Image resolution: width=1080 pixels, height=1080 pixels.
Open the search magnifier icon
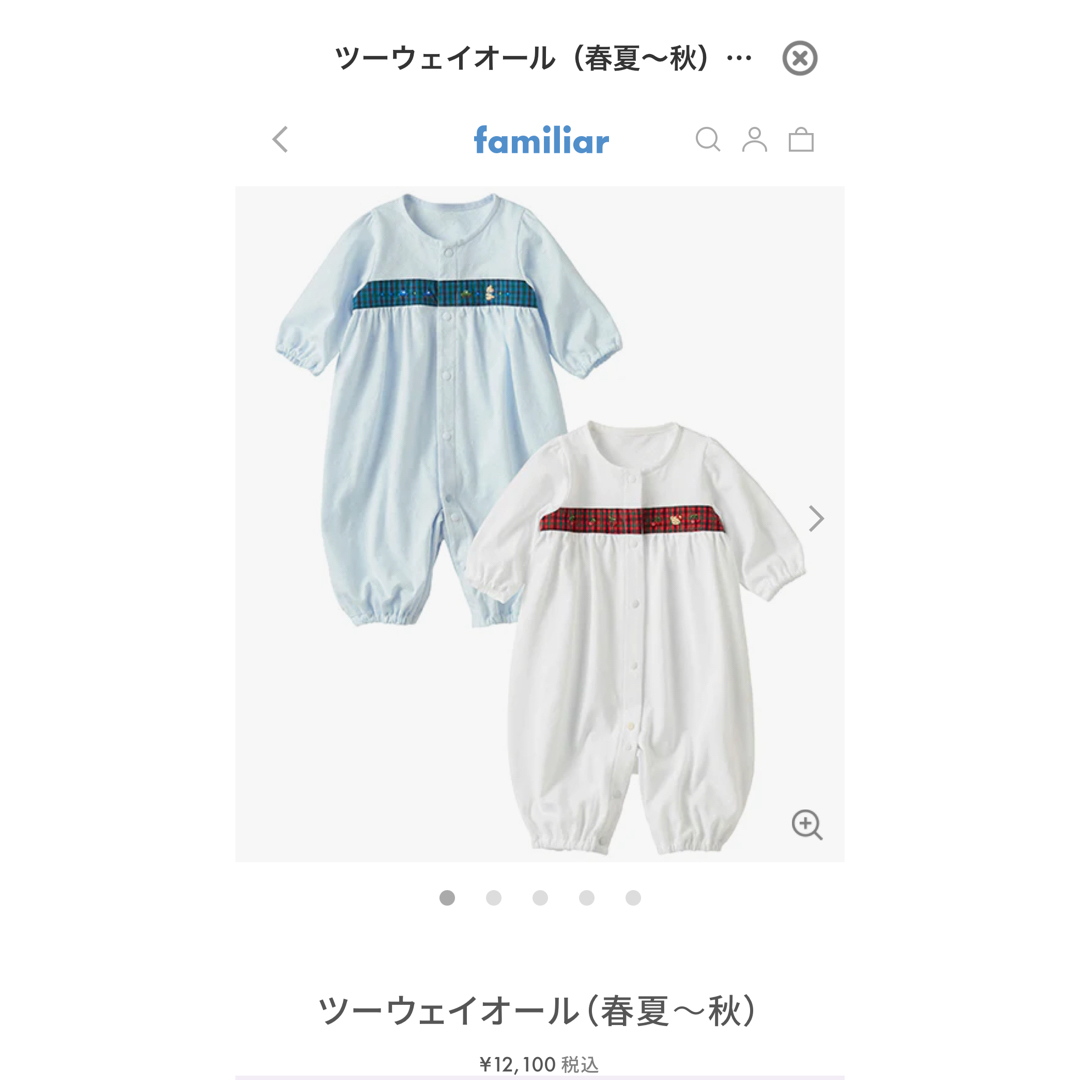(708, 140)
